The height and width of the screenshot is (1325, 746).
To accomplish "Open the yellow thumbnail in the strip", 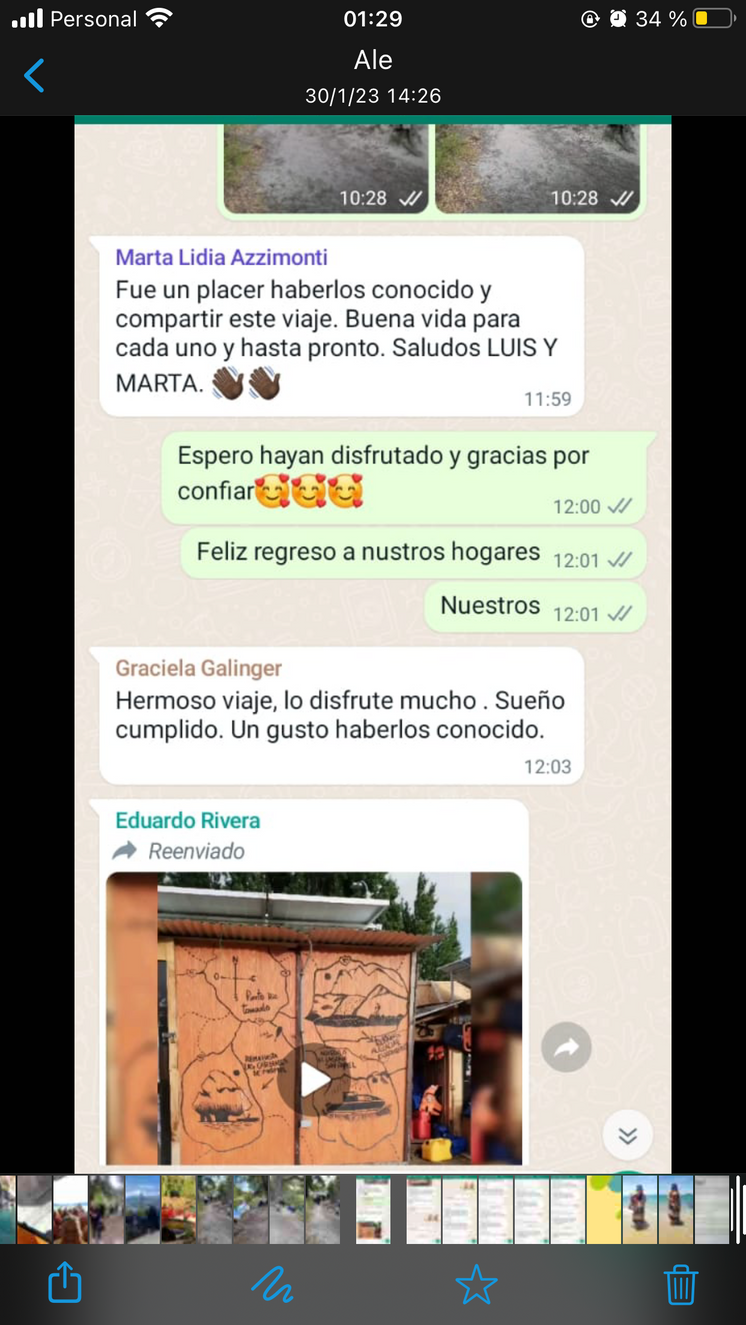I will pyautogui.click(x=604, y=1209).
